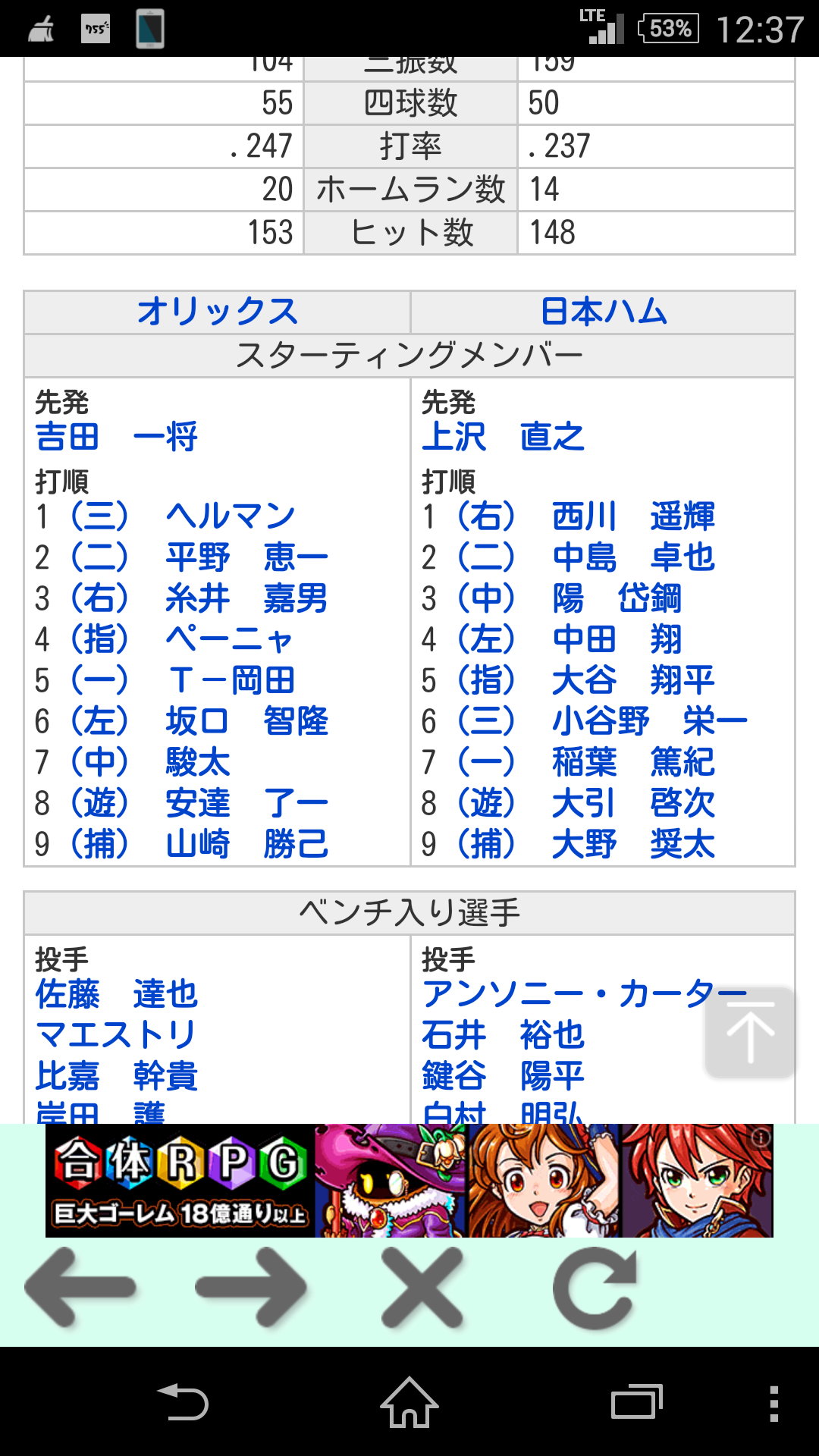Viewport: 819px width, 1456px height.
Task: Open player page for 大谷 翔平
Action: [x=633, y=680]
